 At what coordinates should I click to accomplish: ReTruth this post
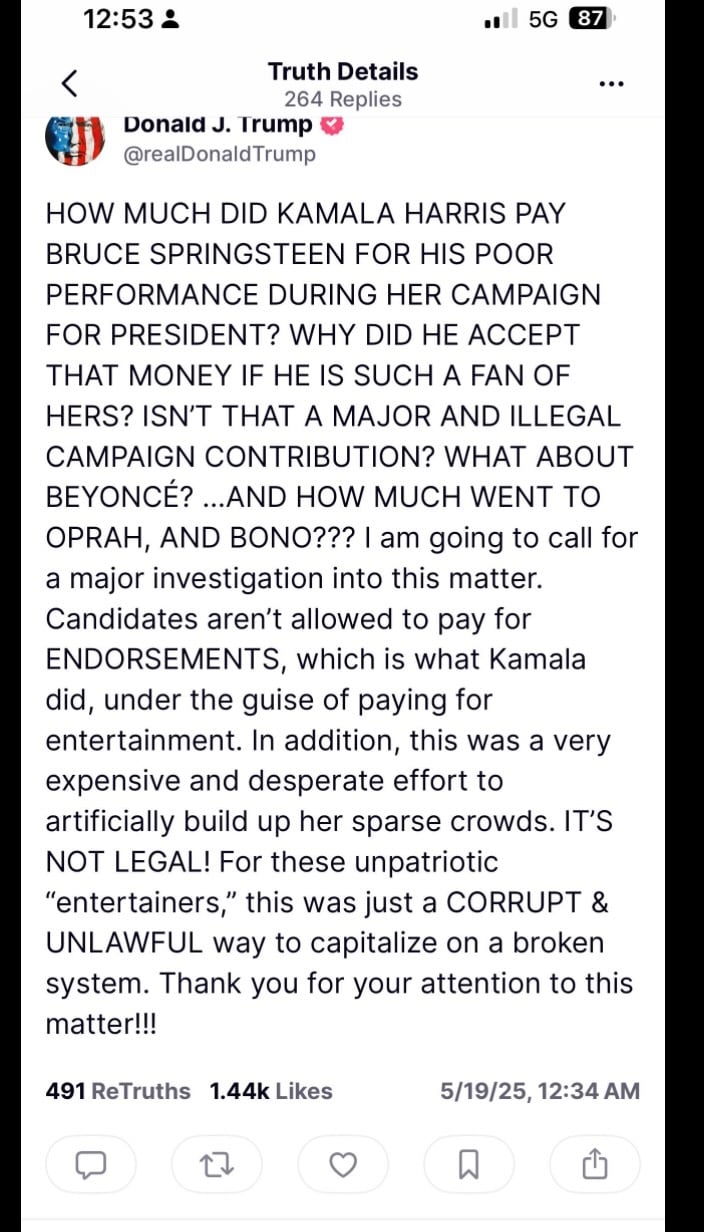(x=217, y=1164)
